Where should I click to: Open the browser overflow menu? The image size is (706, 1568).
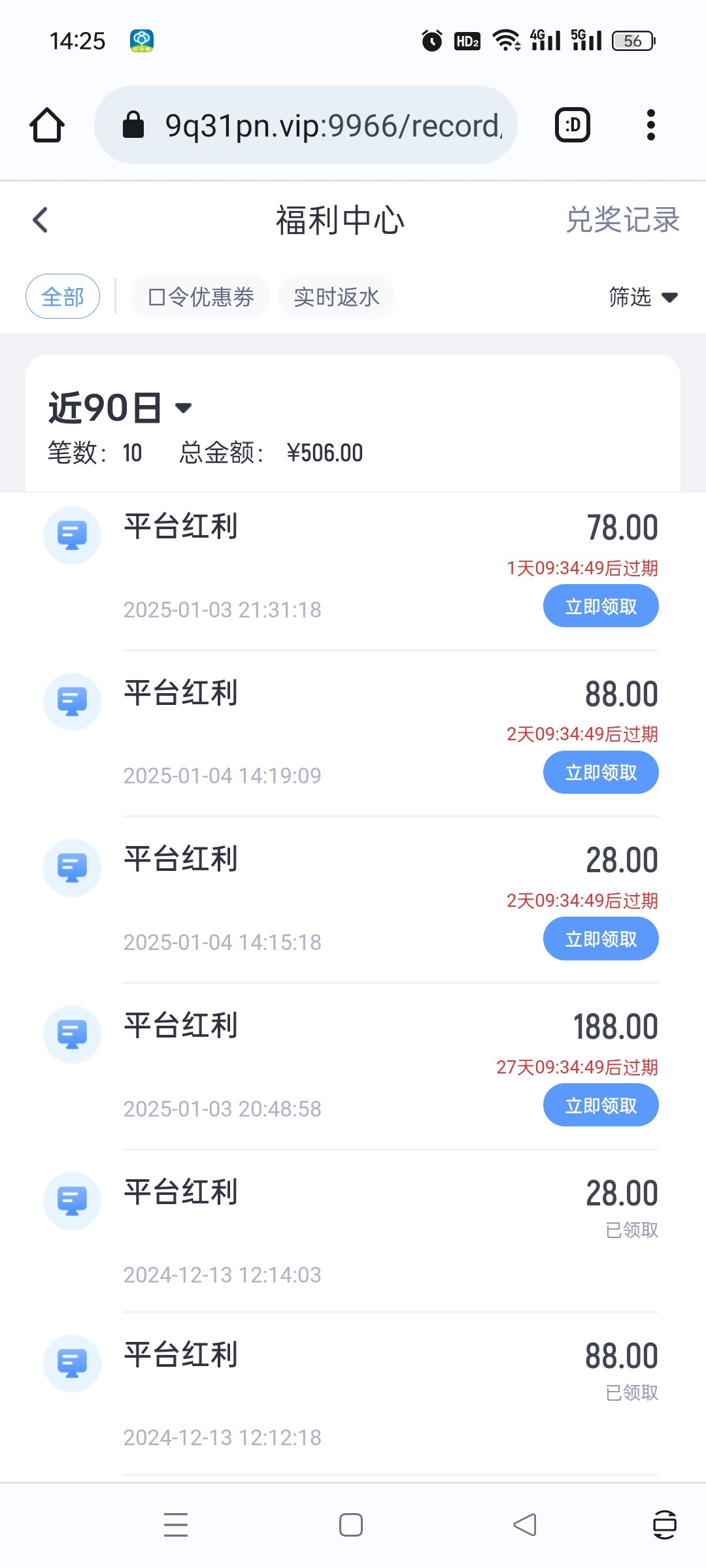tap(650, 125)
